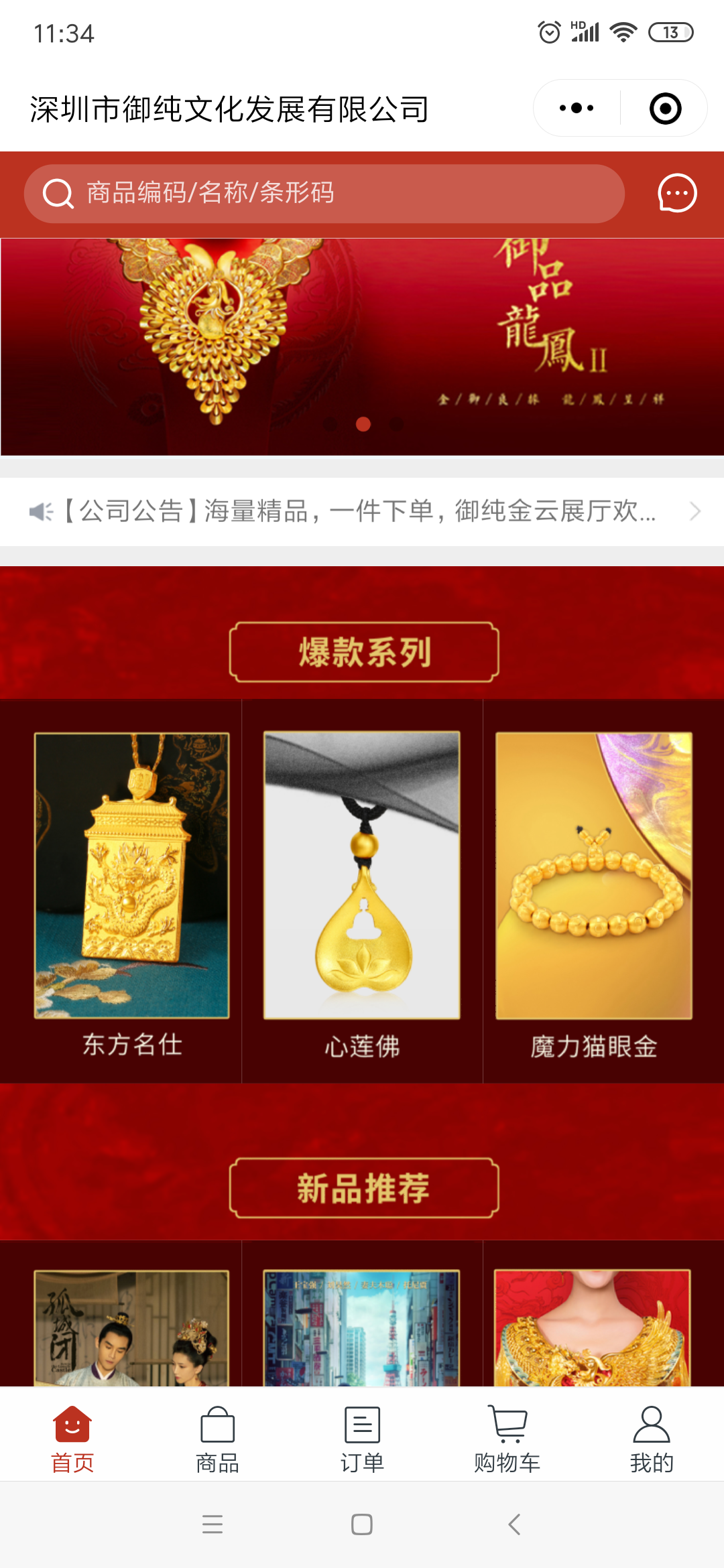Switch to the 首页 tab

(x=72, y=1439)
